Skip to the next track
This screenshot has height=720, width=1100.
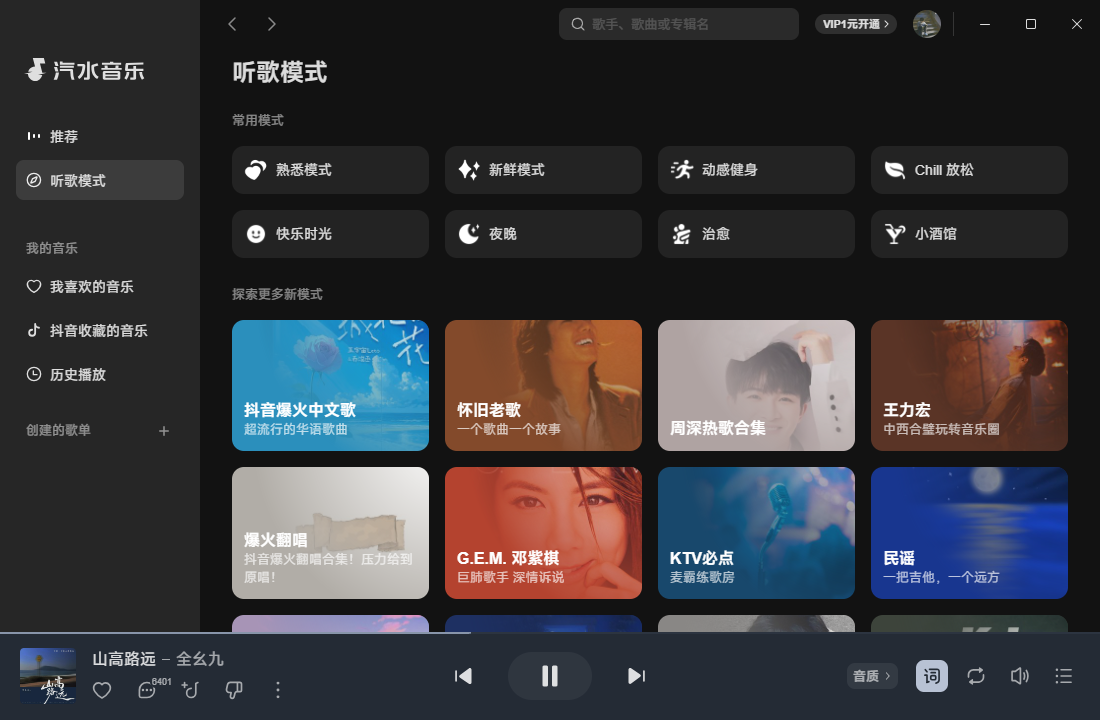tap(636, 676)
